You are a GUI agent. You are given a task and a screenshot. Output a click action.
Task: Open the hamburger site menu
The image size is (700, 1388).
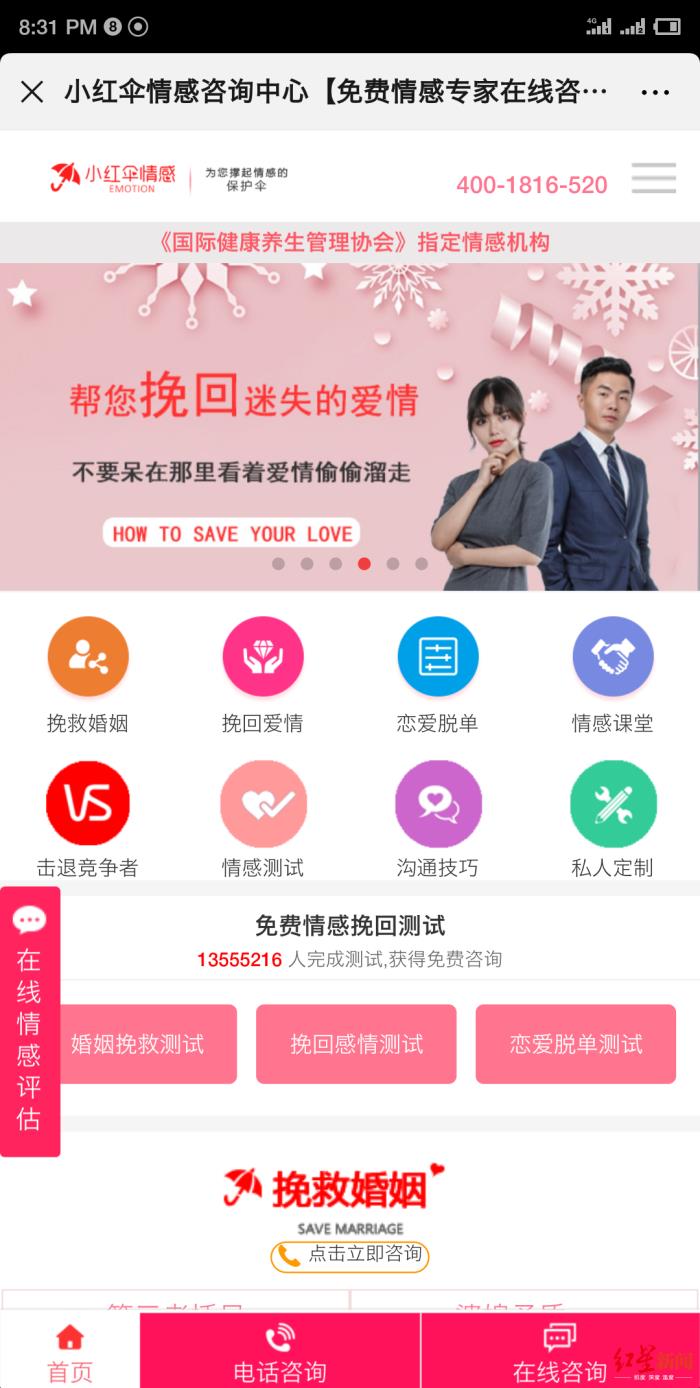(653, 178)
